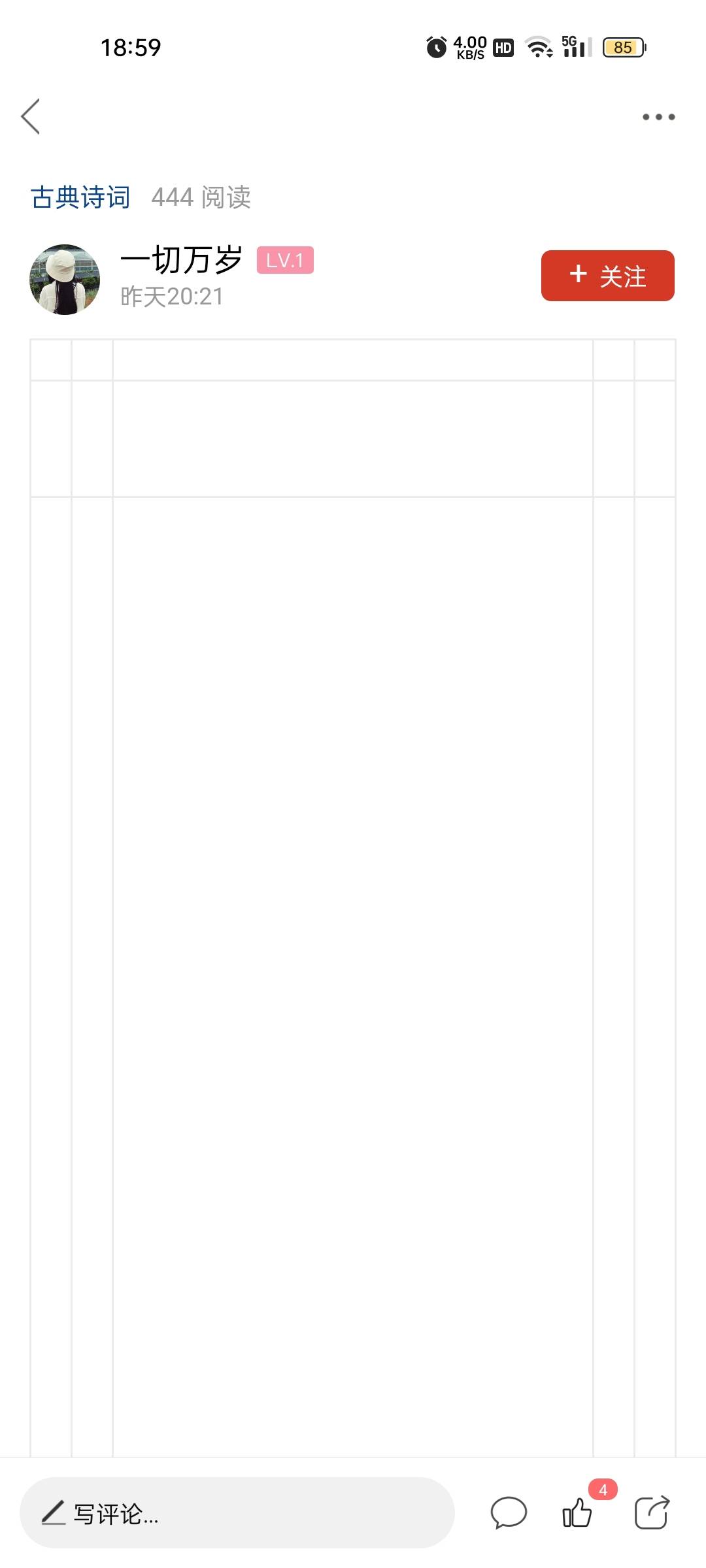Like this post with the thumbs-up
This screenshot has height=1568, width=706.
point(577,1513)
